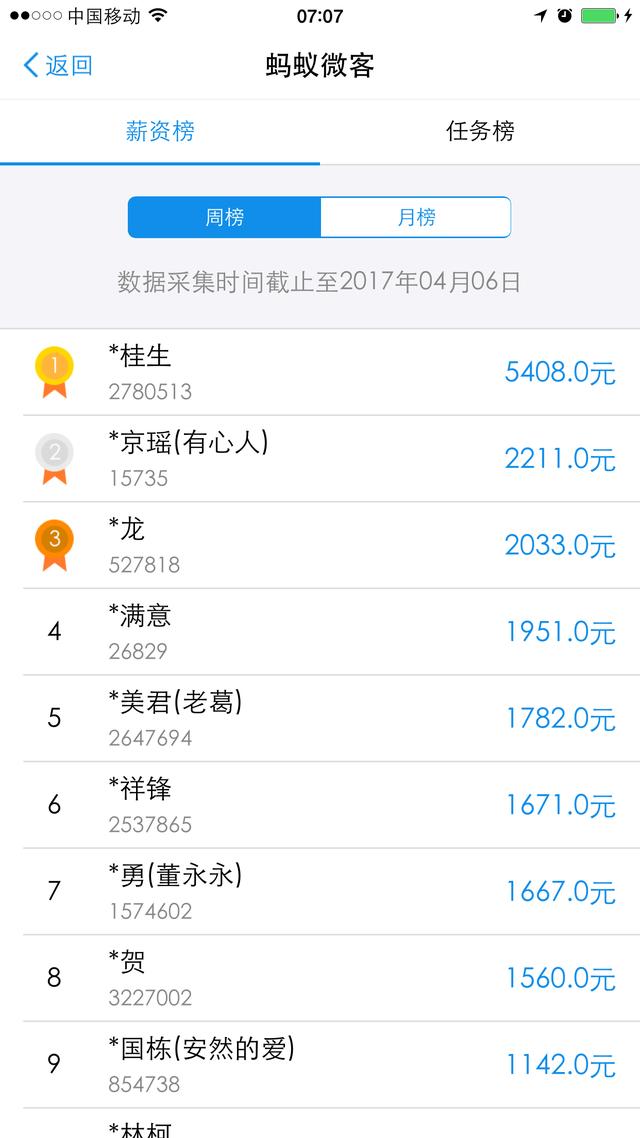Screen dimensions: 640x1138
Task: Open the row *勇(董永永)
Action: pos(320,891)
